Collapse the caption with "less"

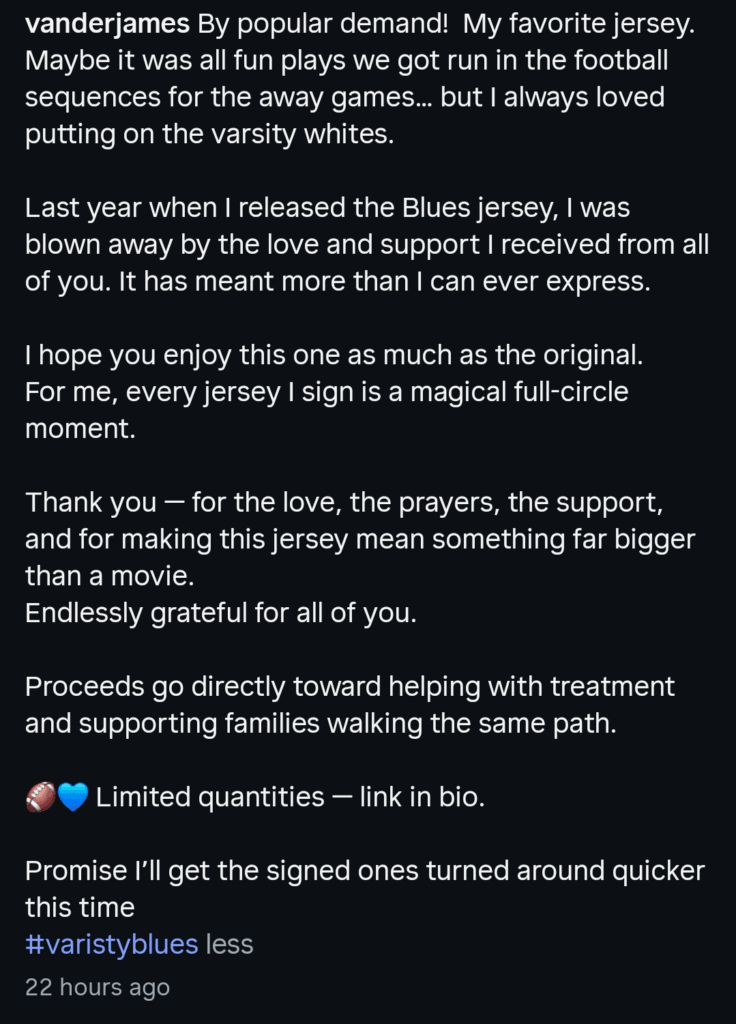230,944
